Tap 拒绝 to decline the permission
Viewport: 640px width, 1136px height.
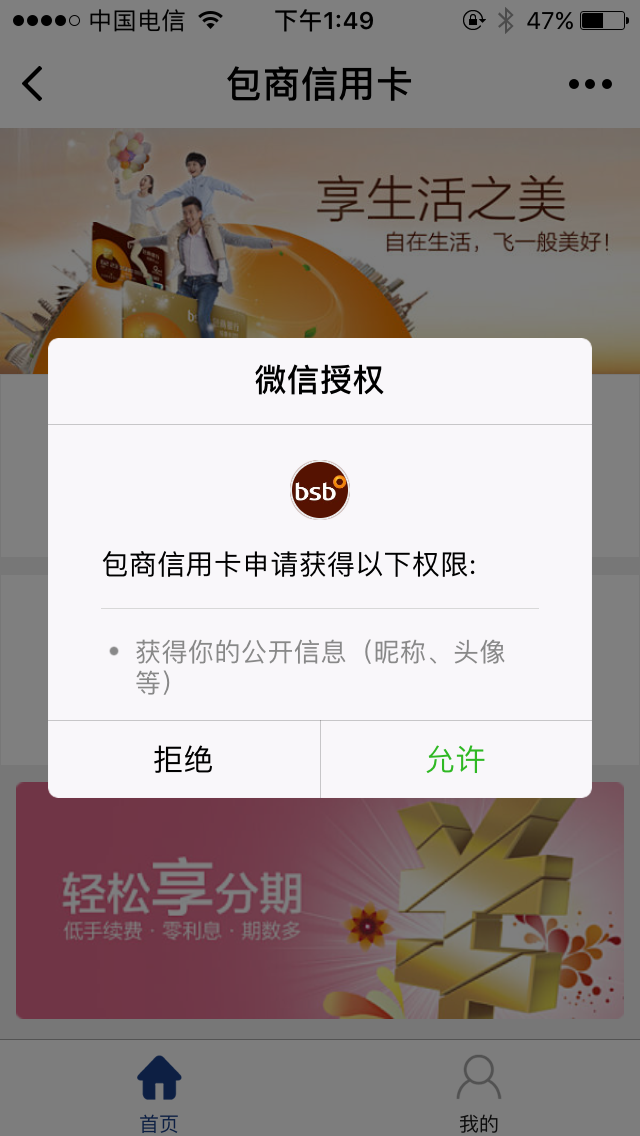pyautogui.click(x=184, y=760)
